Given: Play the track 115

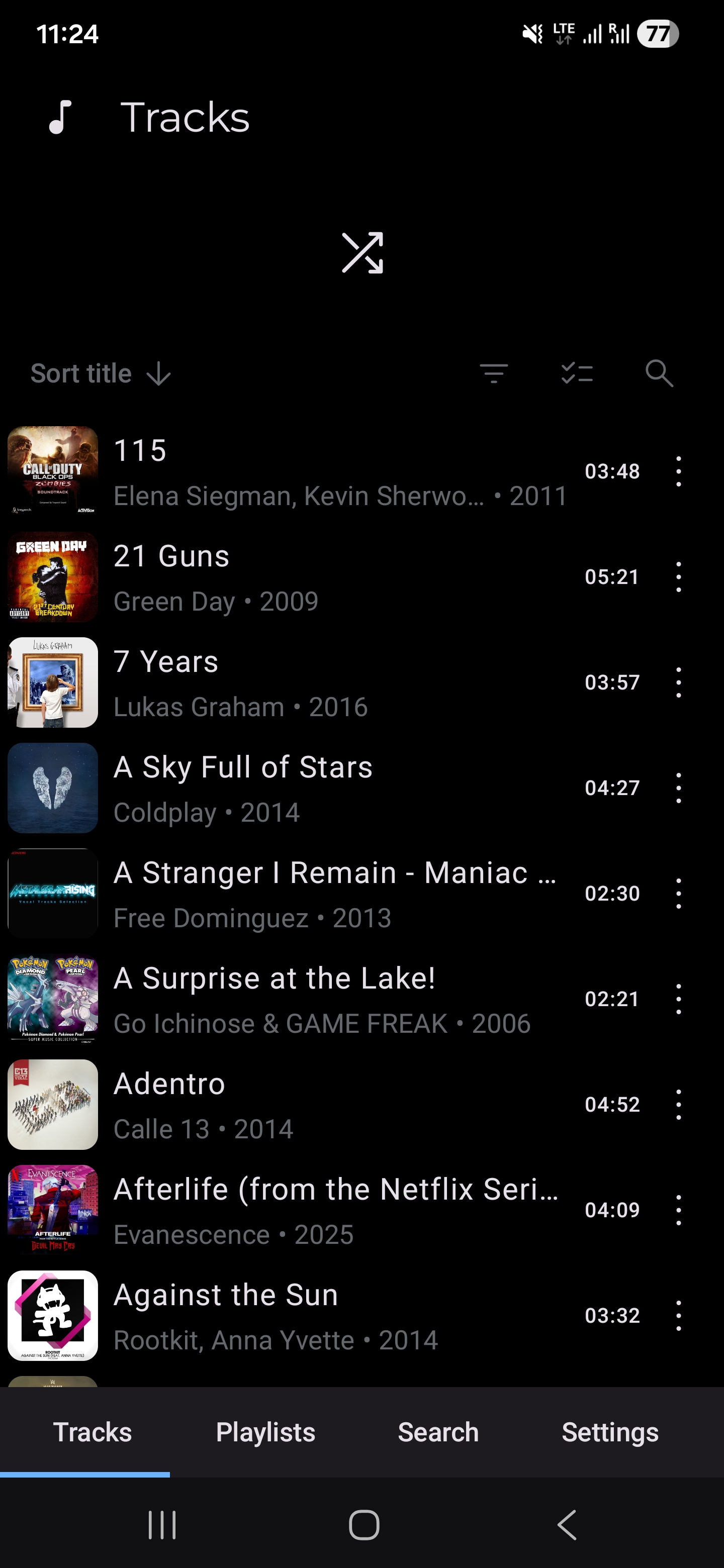Looking at the screenshot, I should click(305, 471).
